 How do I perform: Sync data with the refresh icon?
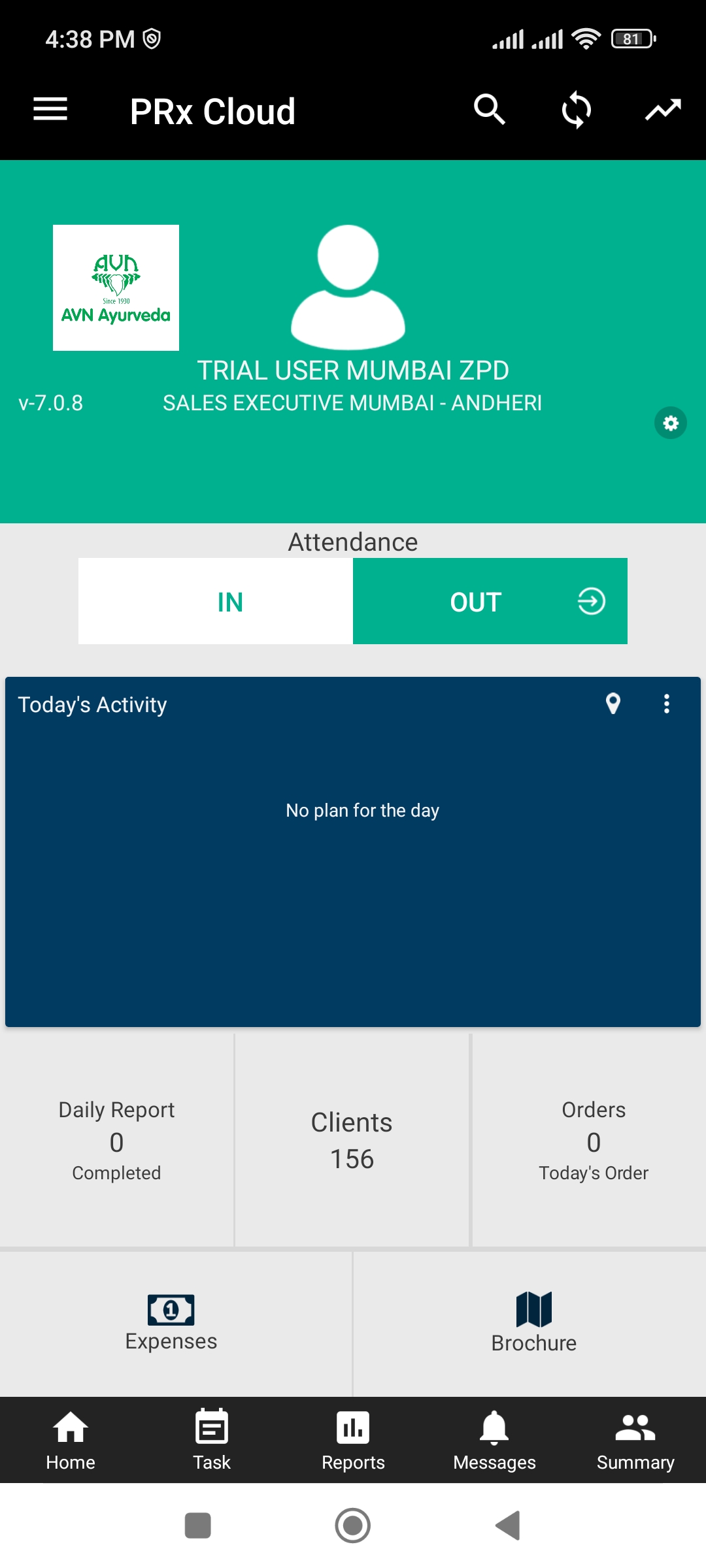pyautogui.click(x=576, y=109)
